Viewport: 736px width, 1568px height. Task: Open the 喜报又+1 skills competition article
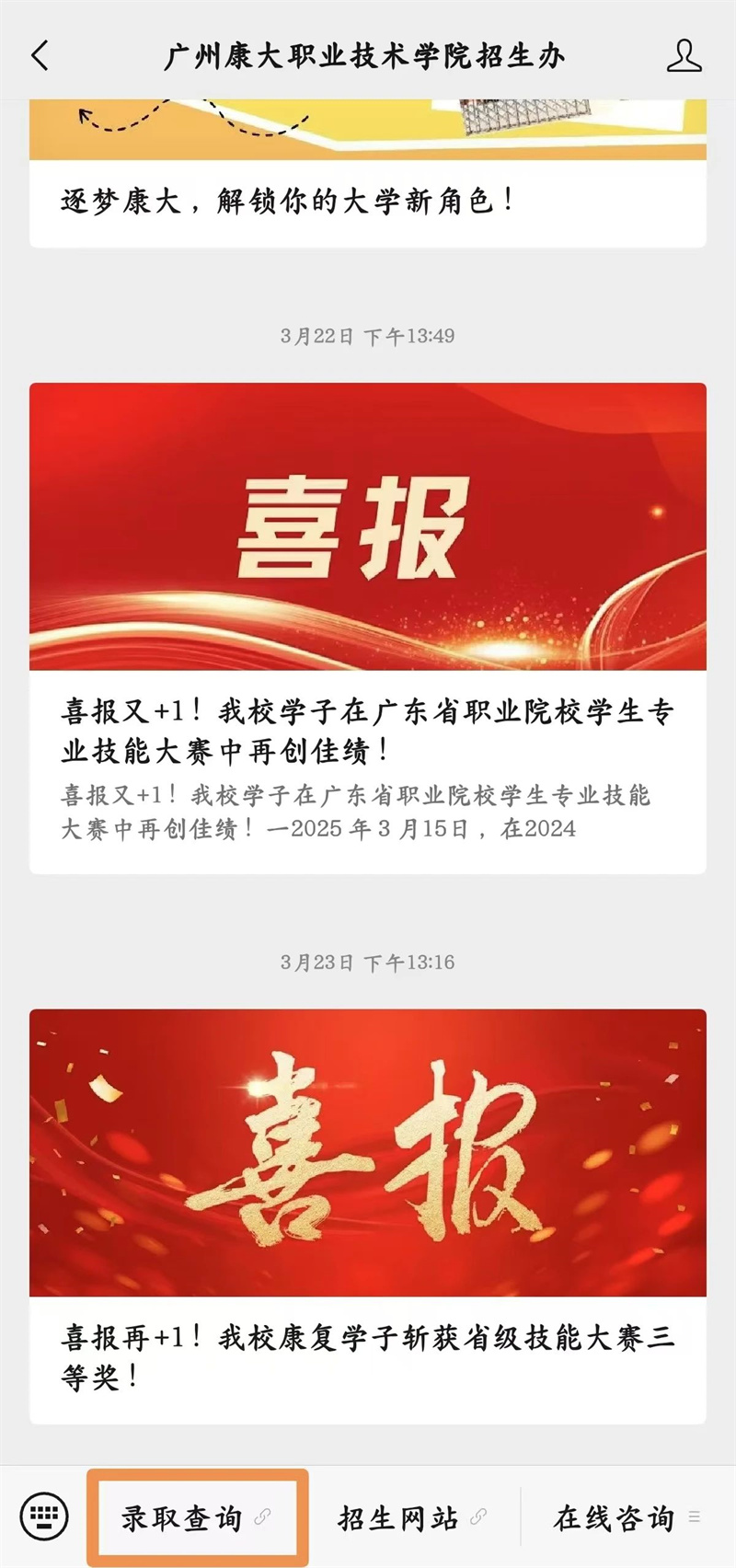(368, 628)
